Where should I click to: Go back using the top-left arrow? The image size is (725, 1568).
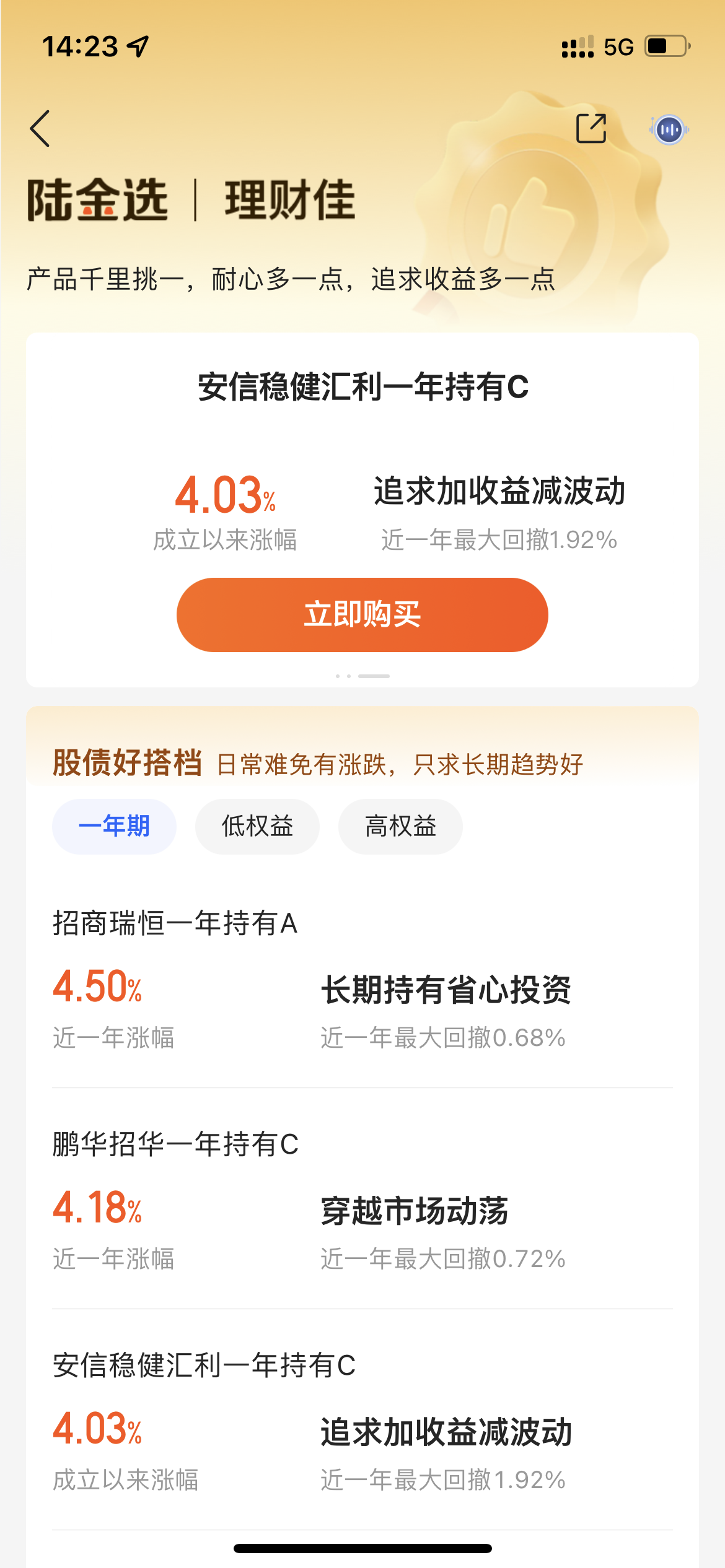(40, 129)
